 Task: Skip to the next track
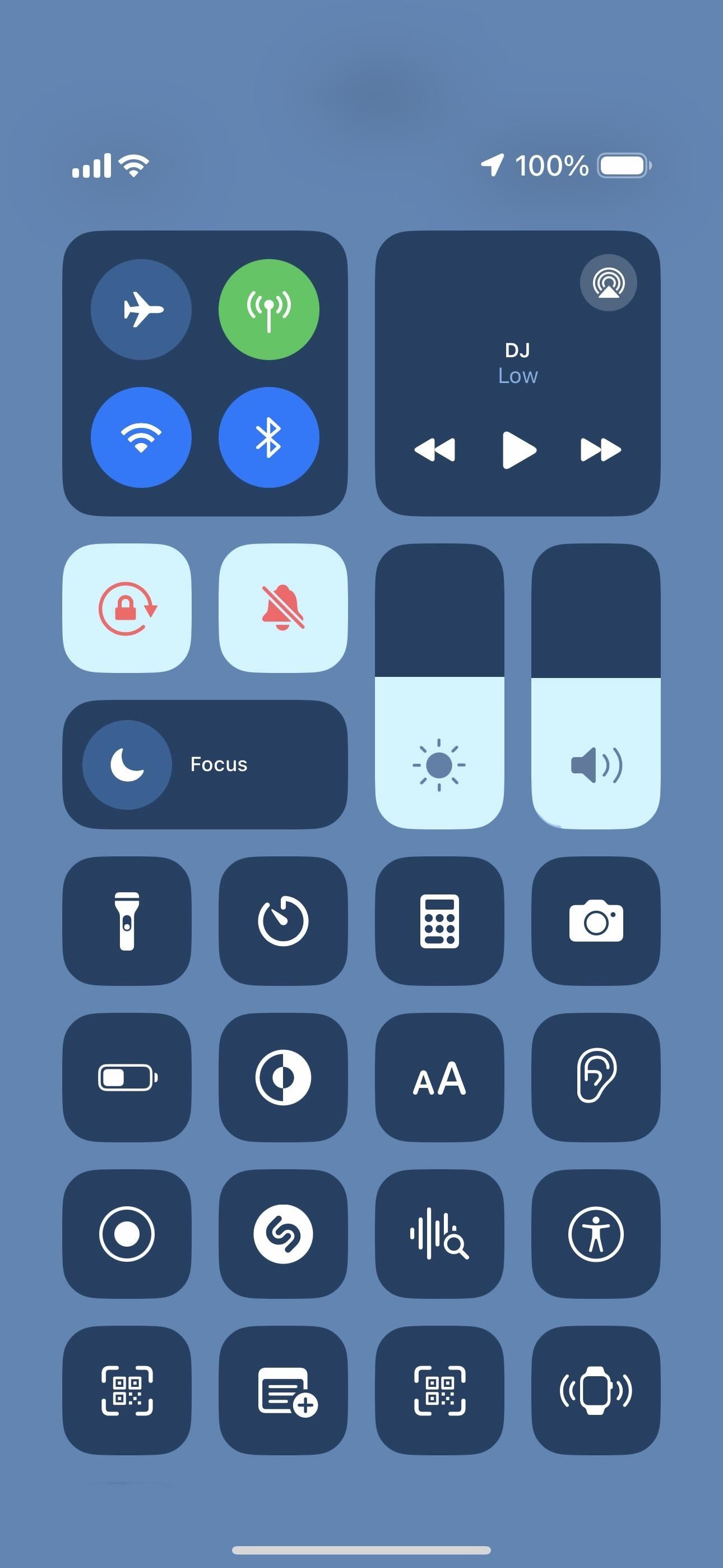(599, 450)
